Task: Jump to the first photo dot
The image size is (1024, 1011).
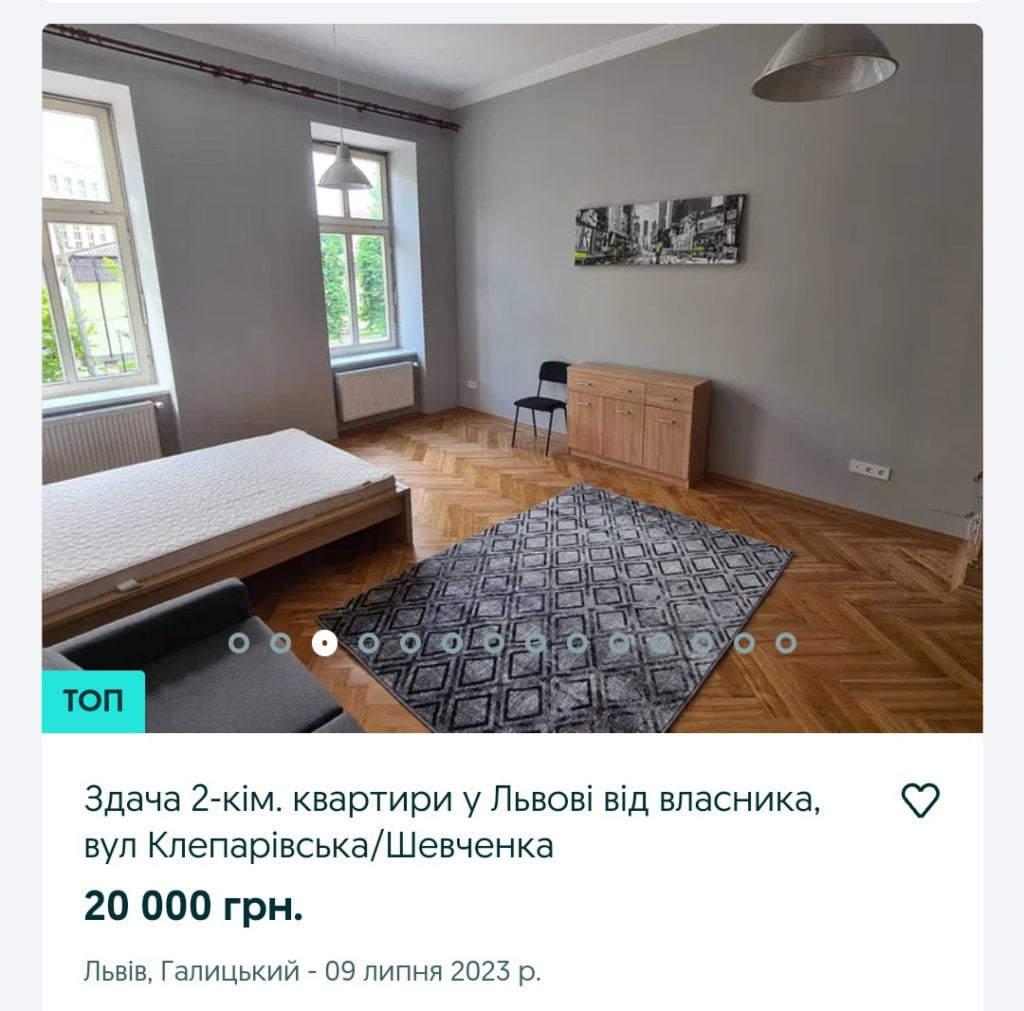Action: point(238,643)
